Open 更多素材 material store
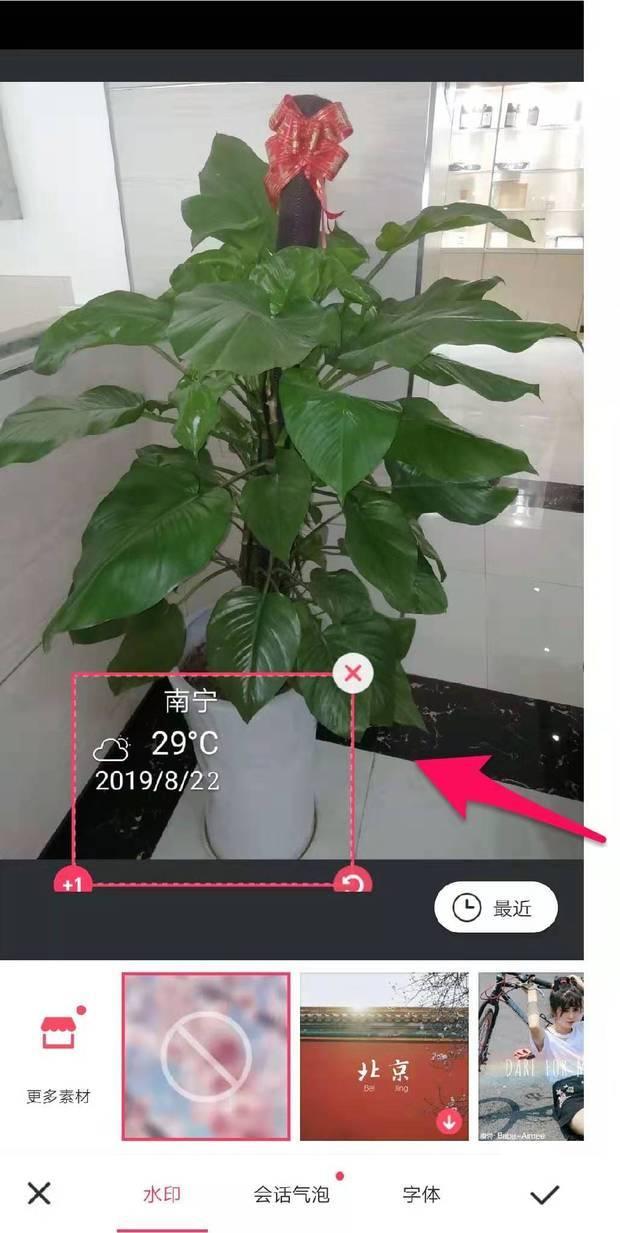This screenshot has height=1233, width=620. tap(58, 1056)
